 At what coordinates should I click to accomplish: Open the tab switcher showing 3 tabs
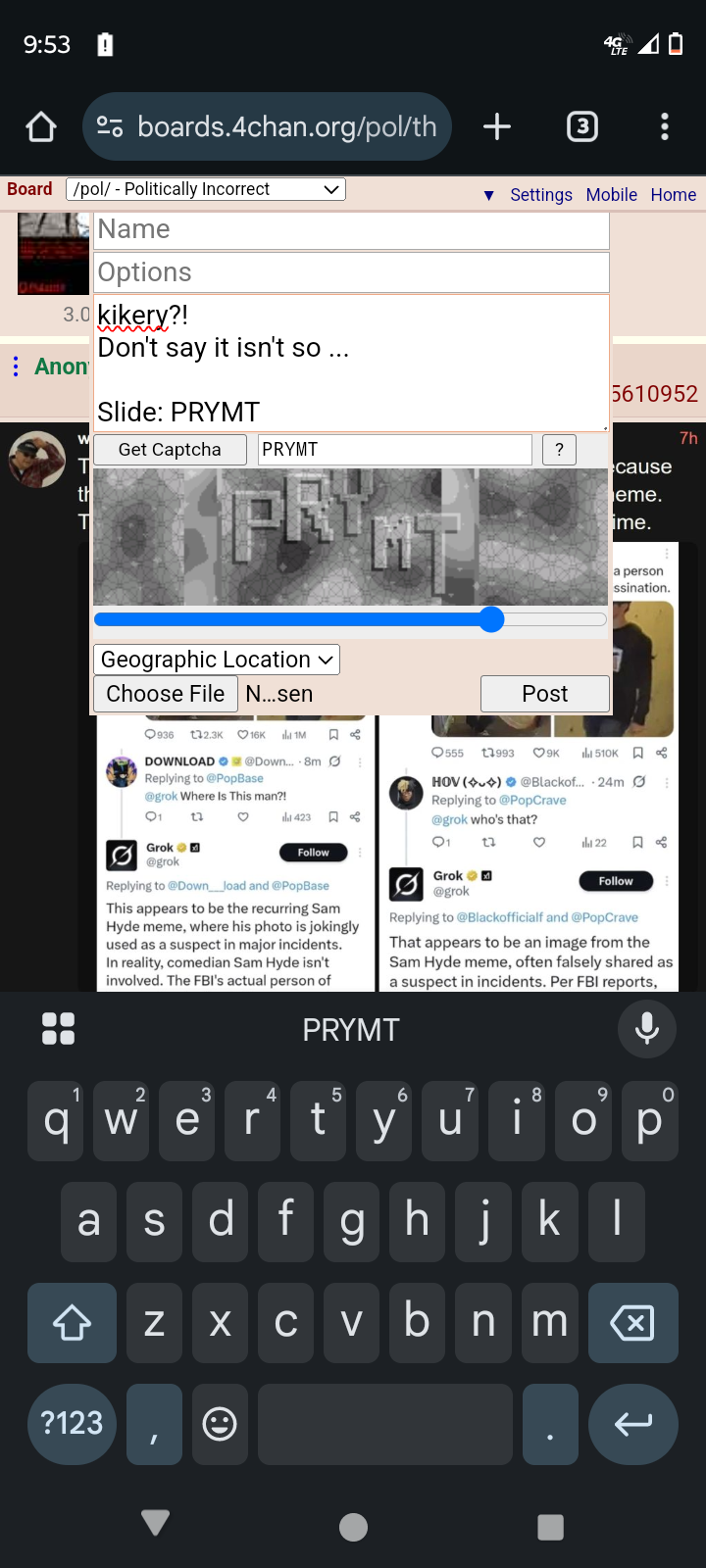582,126
